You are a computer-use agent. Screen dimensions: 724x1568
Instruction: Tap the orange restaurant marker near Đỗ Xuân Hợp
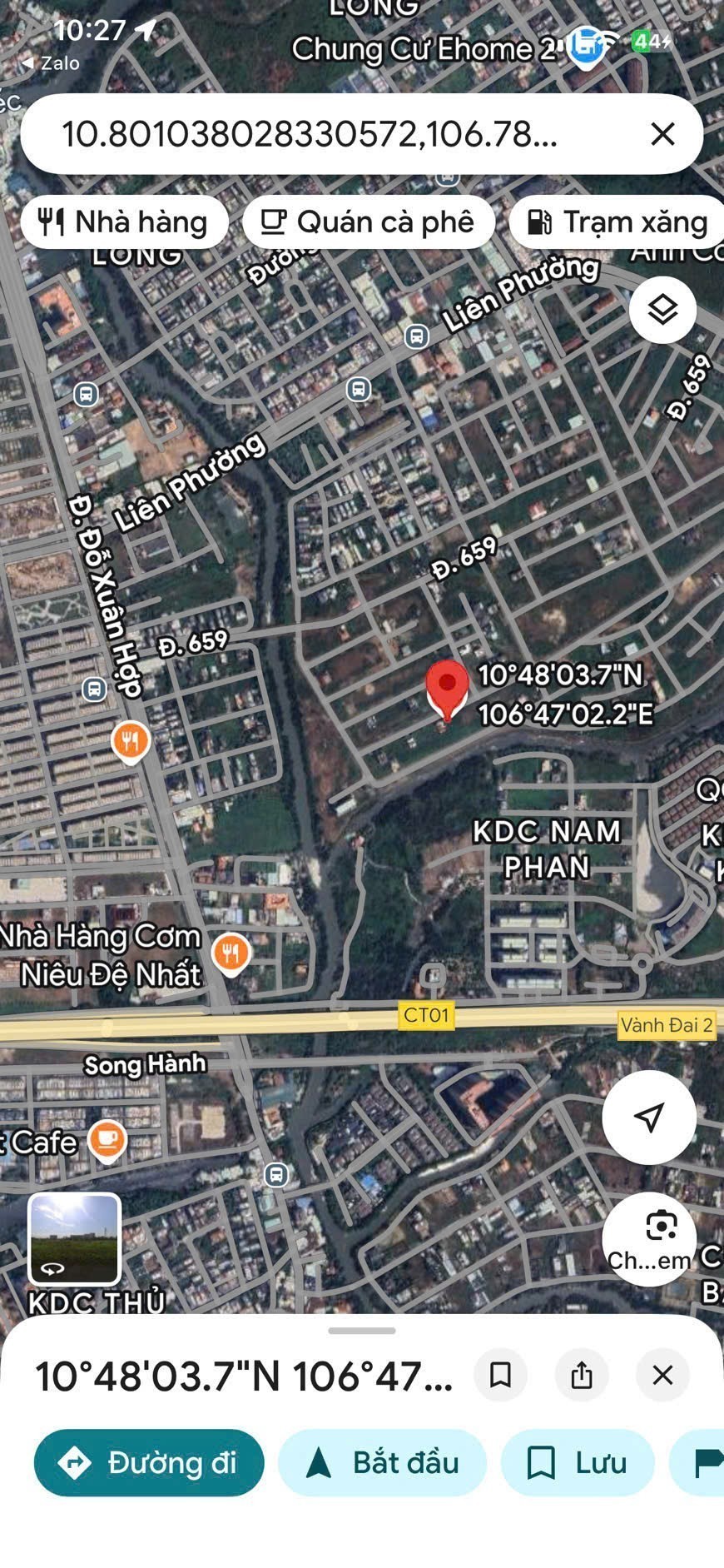[130, 741]
